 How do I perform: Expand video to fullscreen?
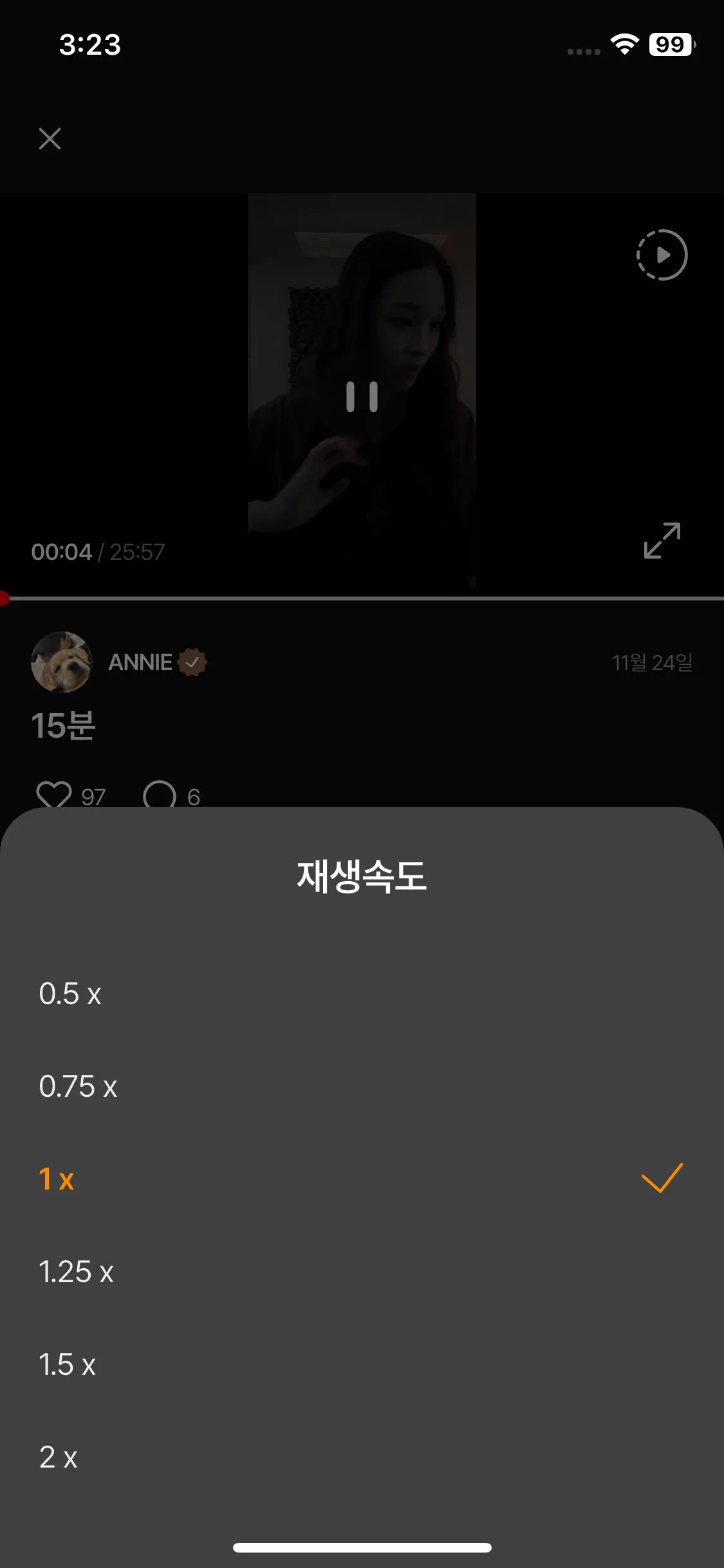pyautogui.click(x=662, y=541)
